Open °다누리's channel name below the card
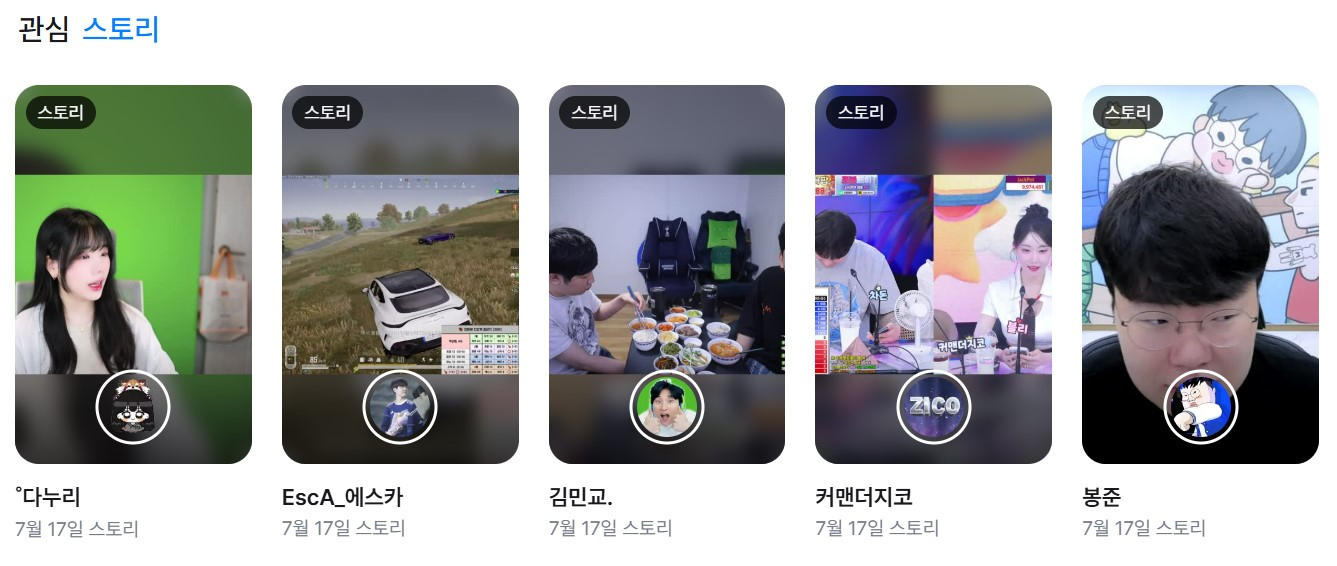Viewport: 1337px width, 566px height. [x=48, y=497]
